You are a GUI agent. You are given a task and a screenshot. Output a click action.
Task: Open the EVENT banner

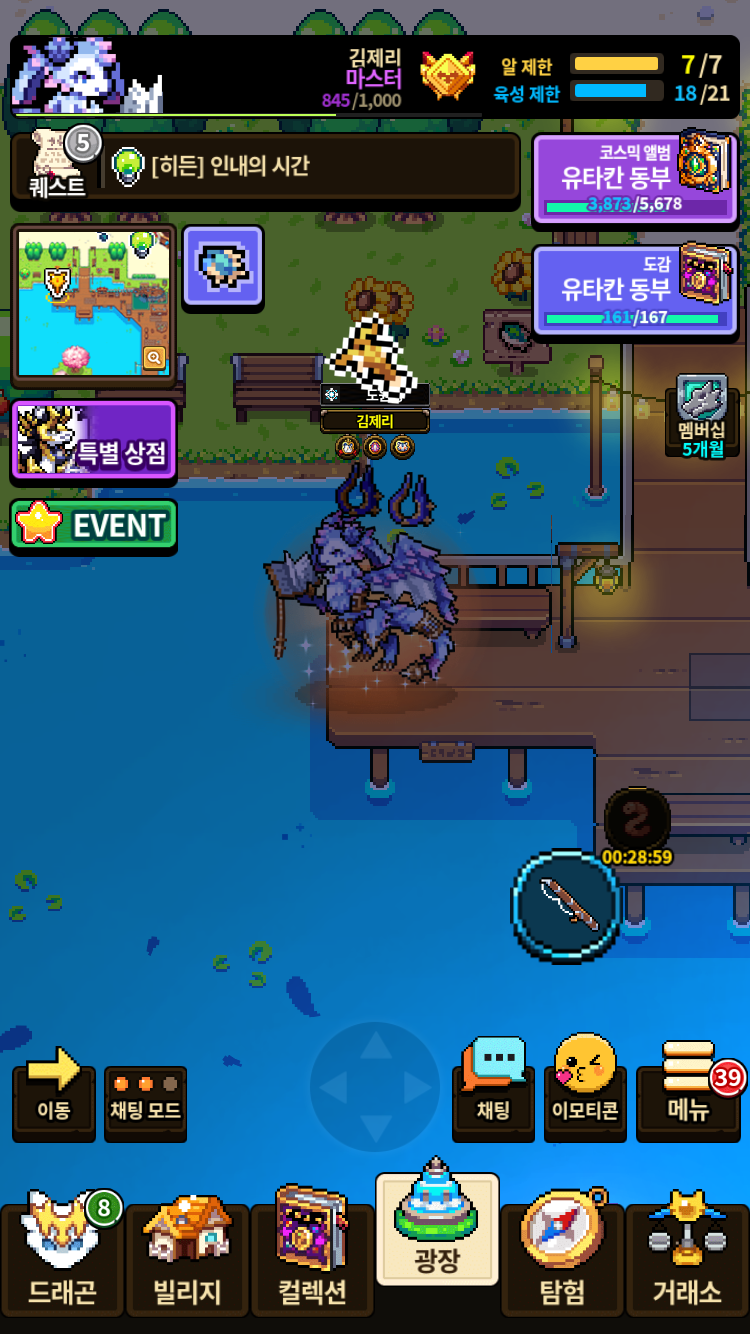click(94, 525)
